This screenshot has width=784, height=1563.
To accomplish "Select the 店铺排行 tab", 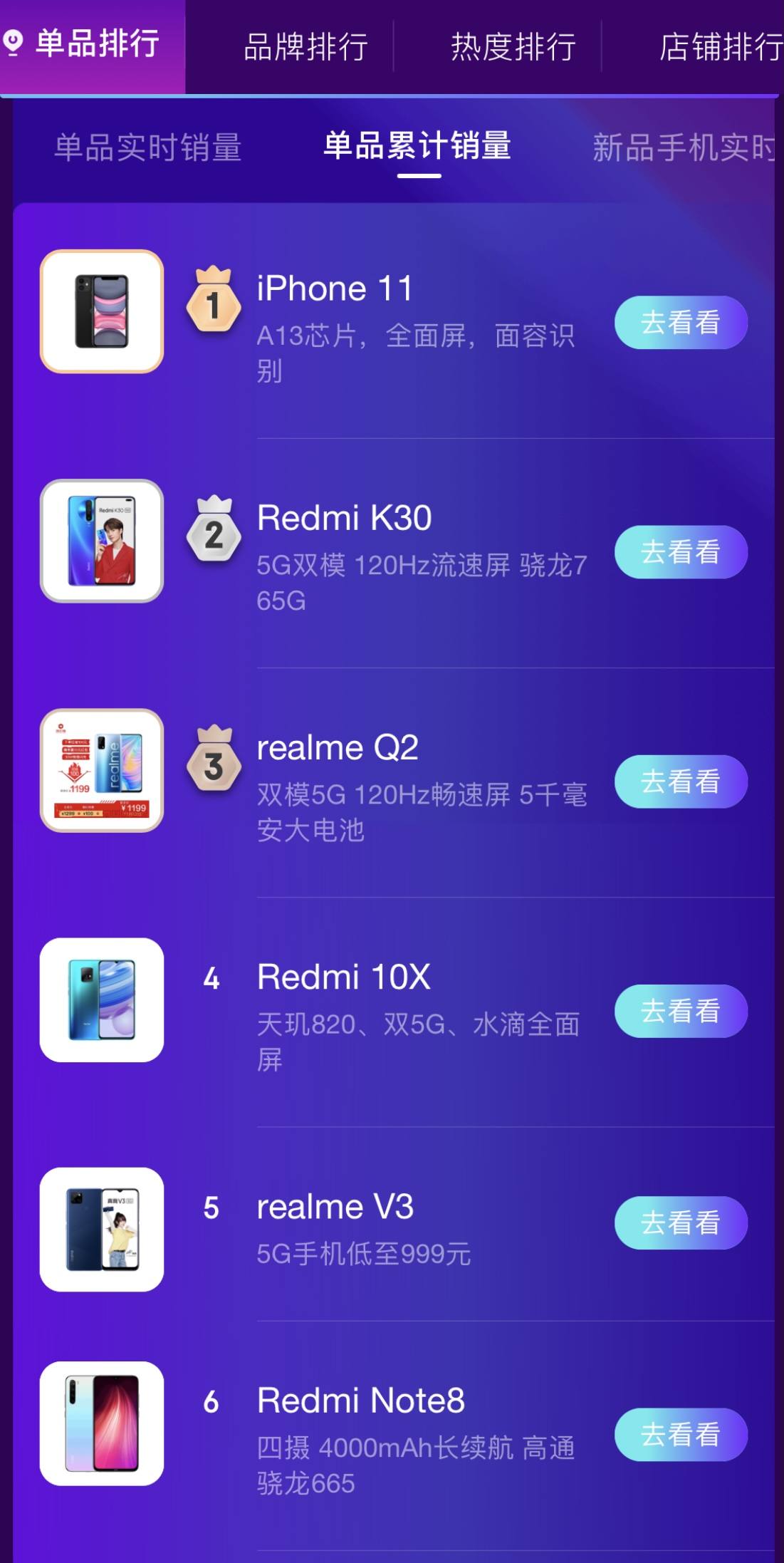I will tap(719, 47).
